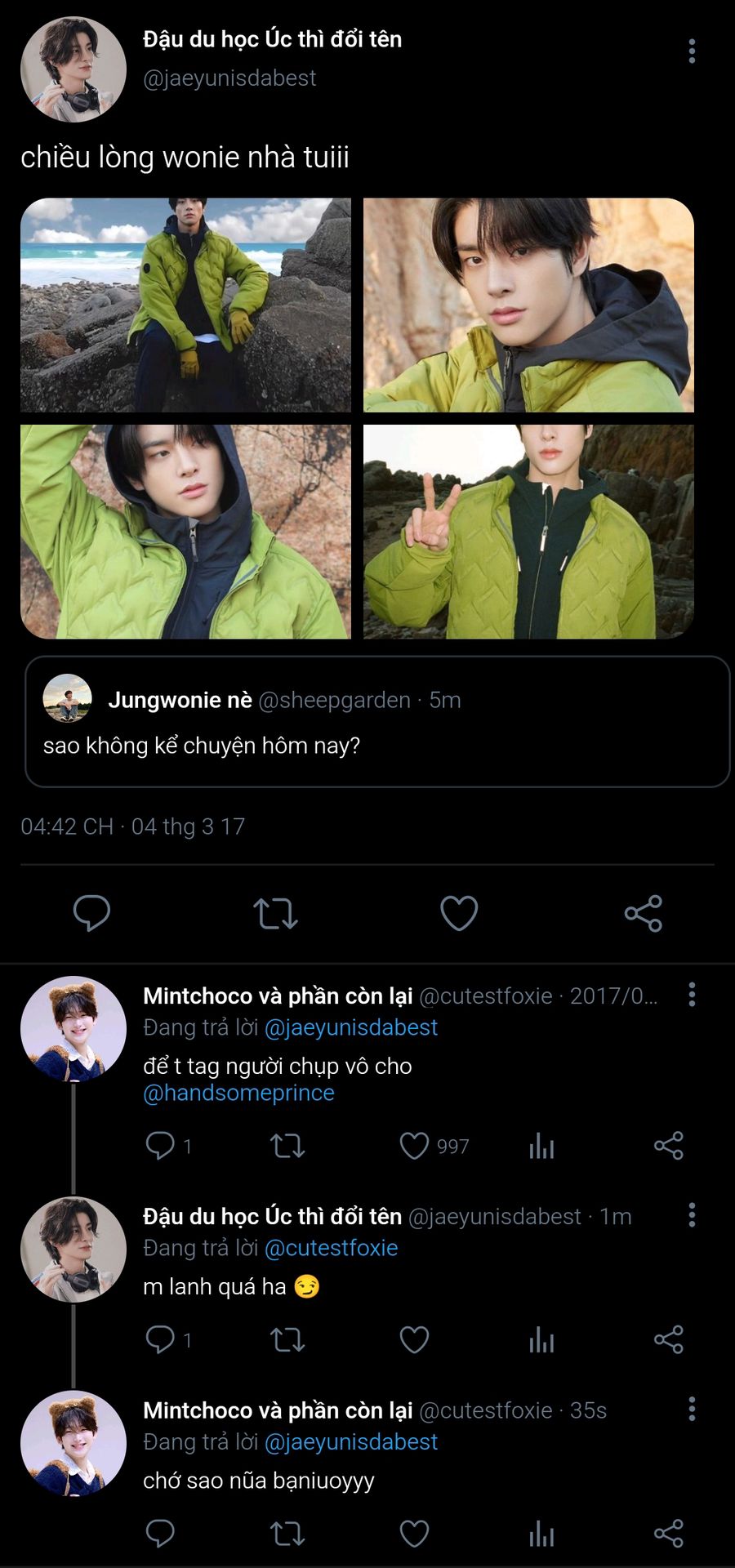Viewport: 735px width, 1568px height.
Task: Share the "chớ sao nữa bạniuoyyy" reply
Action: click(x=668, y=1534)
